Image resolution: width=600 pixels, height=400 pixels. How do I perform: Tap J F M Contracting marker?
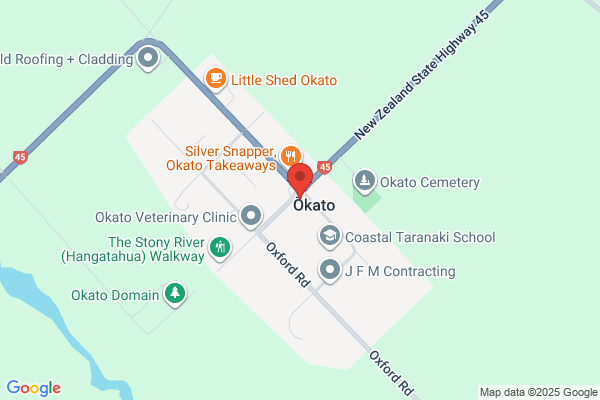329,271
